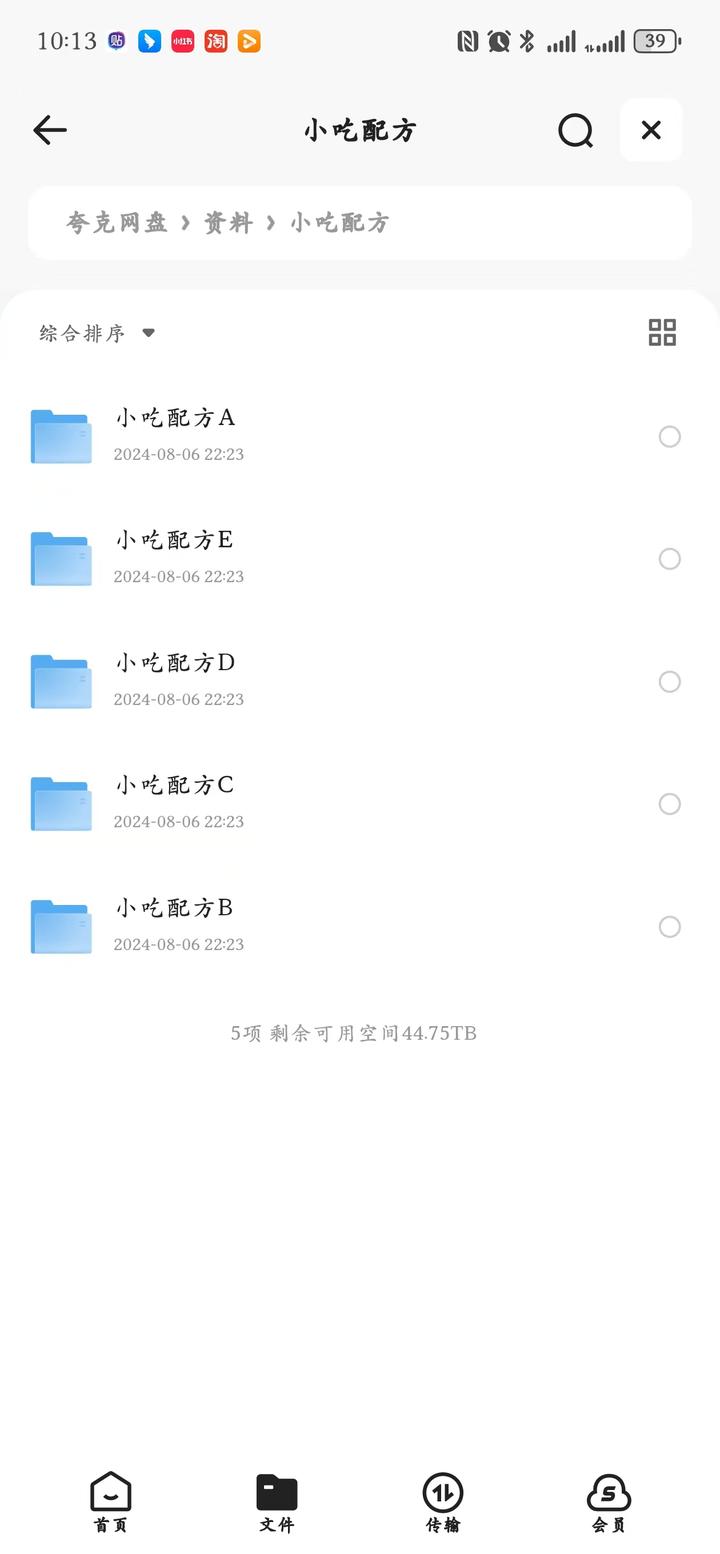The height and width of the screenshot is (1554, 720).
Task: Expand the 综合排序 sorting dropdown
Action: click(x=97, y=333)
